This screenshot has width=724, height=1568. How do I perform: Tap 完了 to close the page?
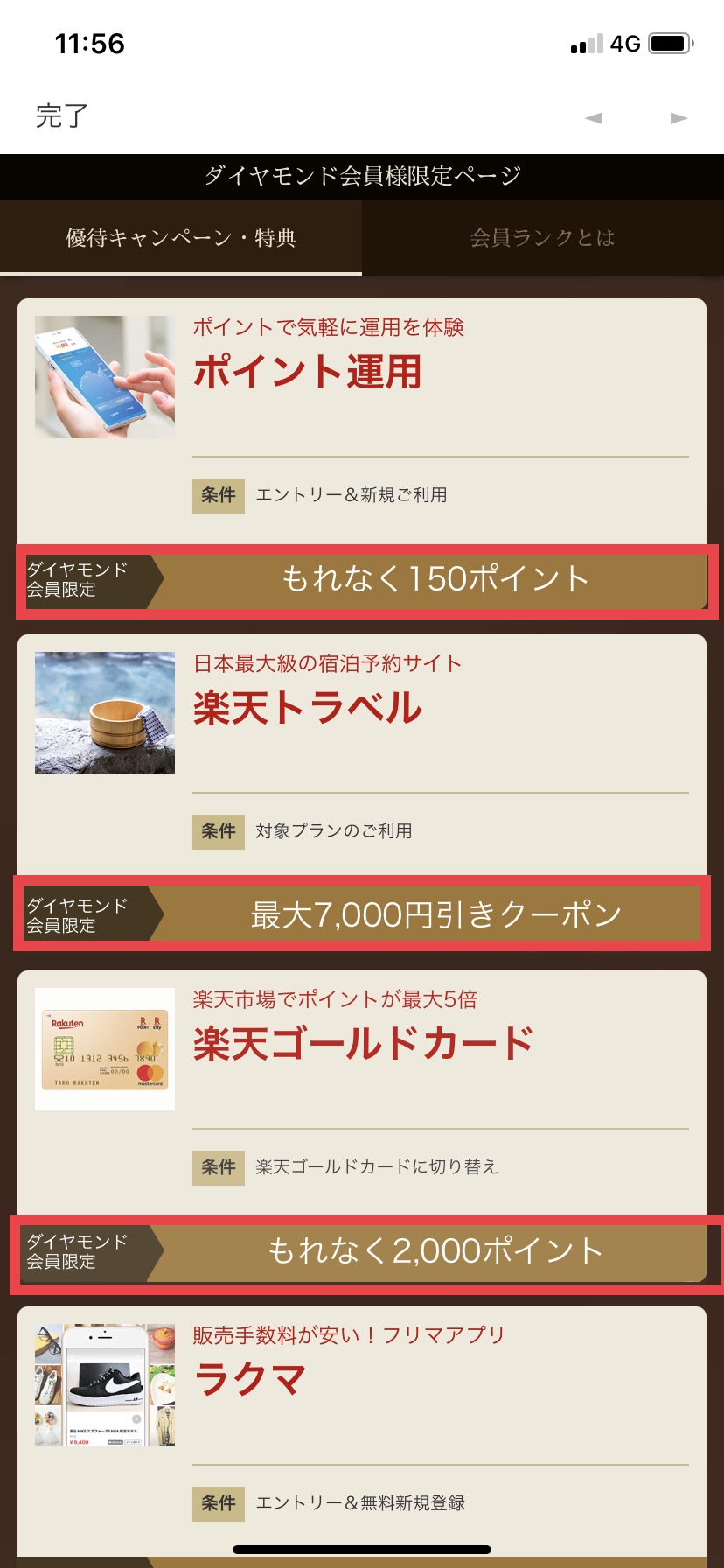tap(61, 115)
